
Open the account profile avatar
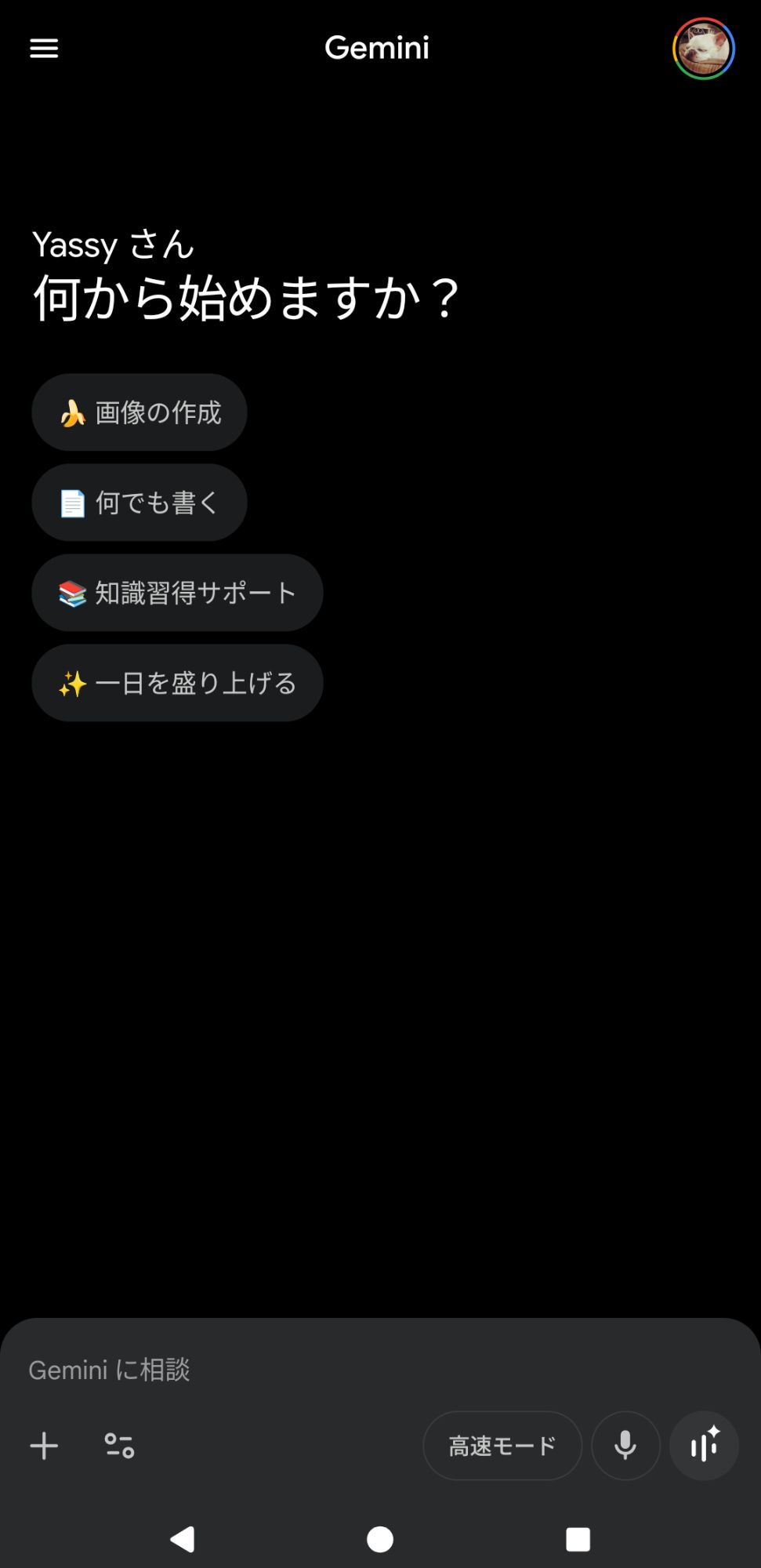703,49
